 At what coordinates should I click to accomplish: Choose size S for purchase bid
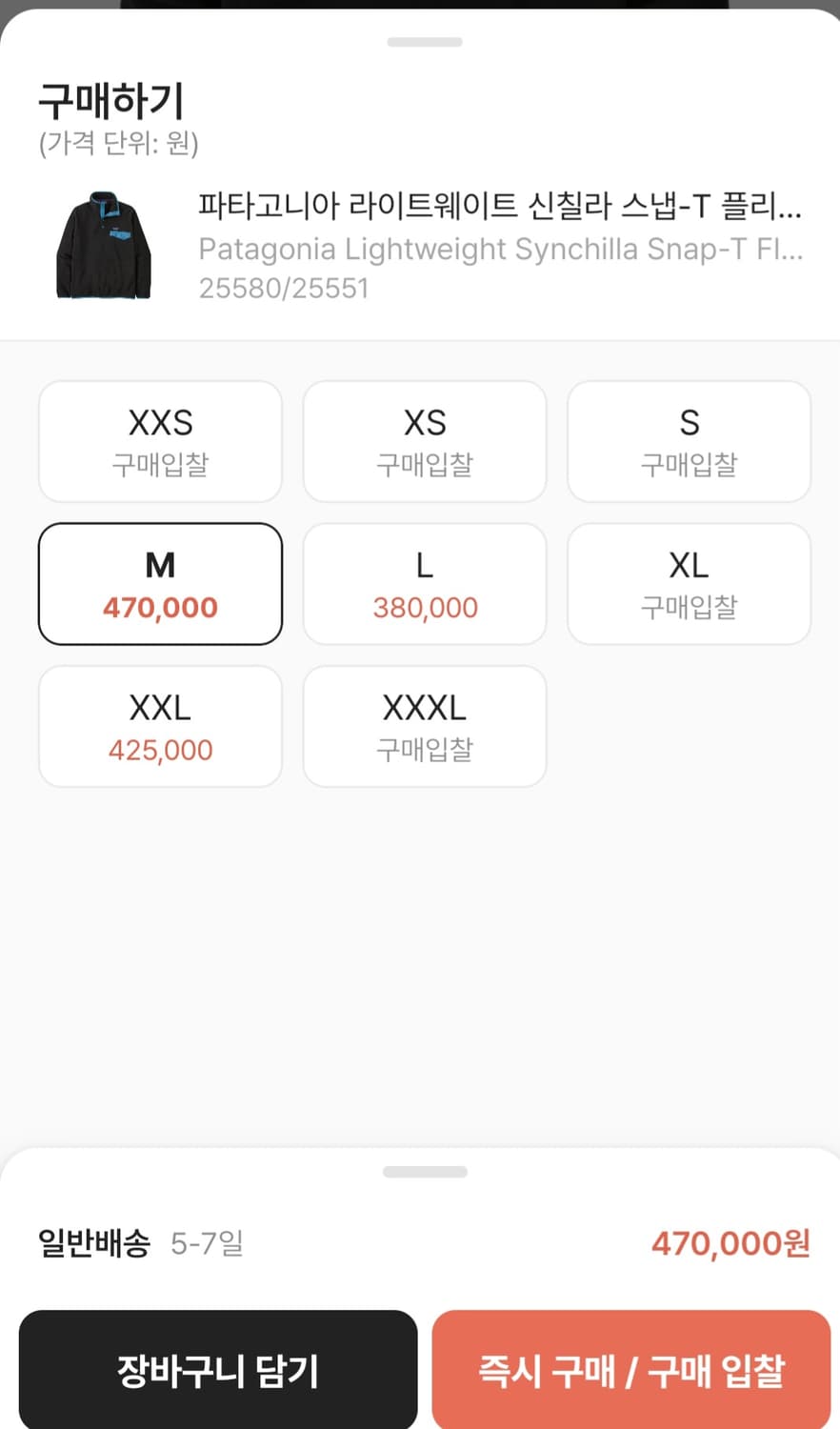point(689,441)
